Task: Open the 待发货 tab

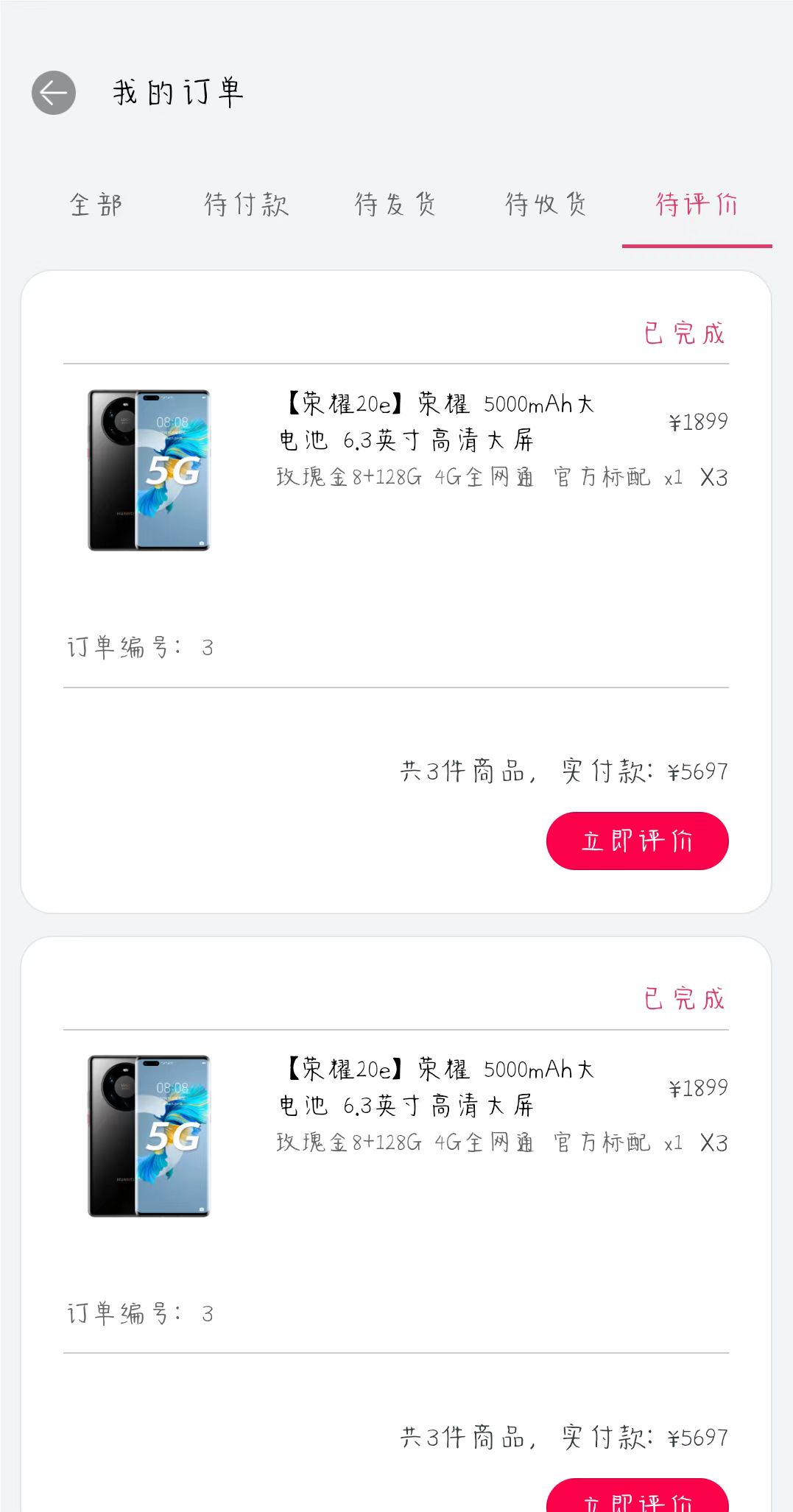Action: tap(396, 205)
